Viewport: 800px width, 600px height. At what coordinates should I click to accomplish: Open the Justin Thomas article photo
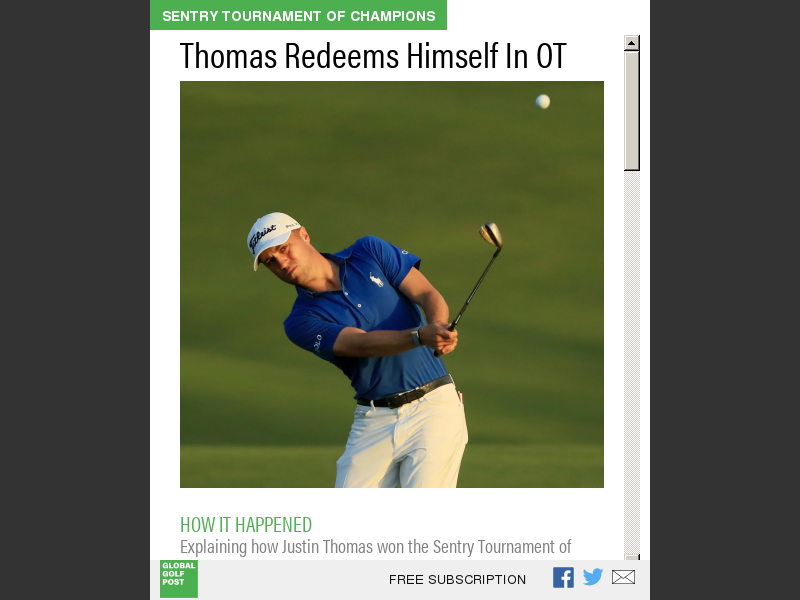(392, 284)
